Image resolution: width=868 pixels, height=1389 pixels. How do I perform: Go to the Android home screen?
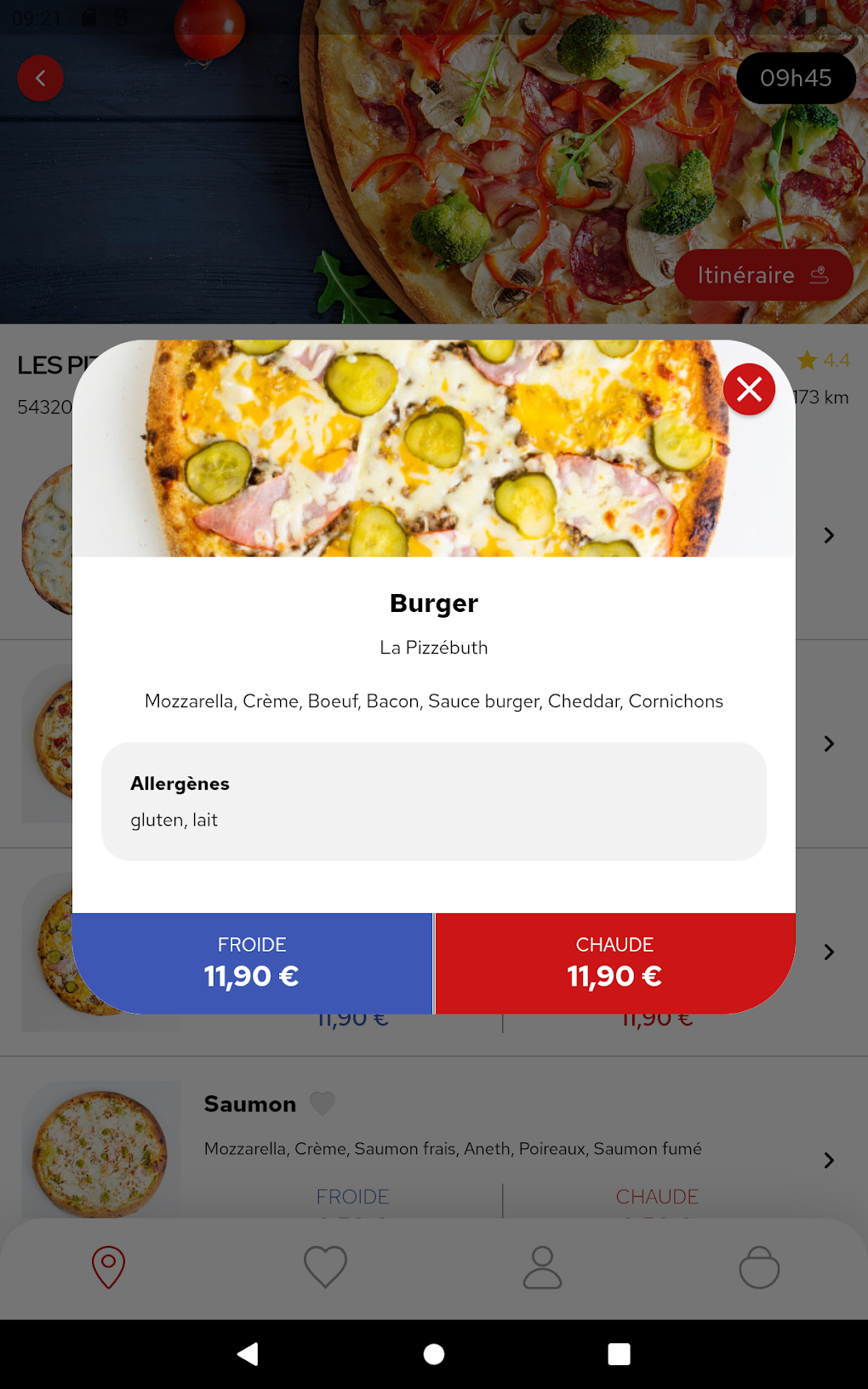434,1354
